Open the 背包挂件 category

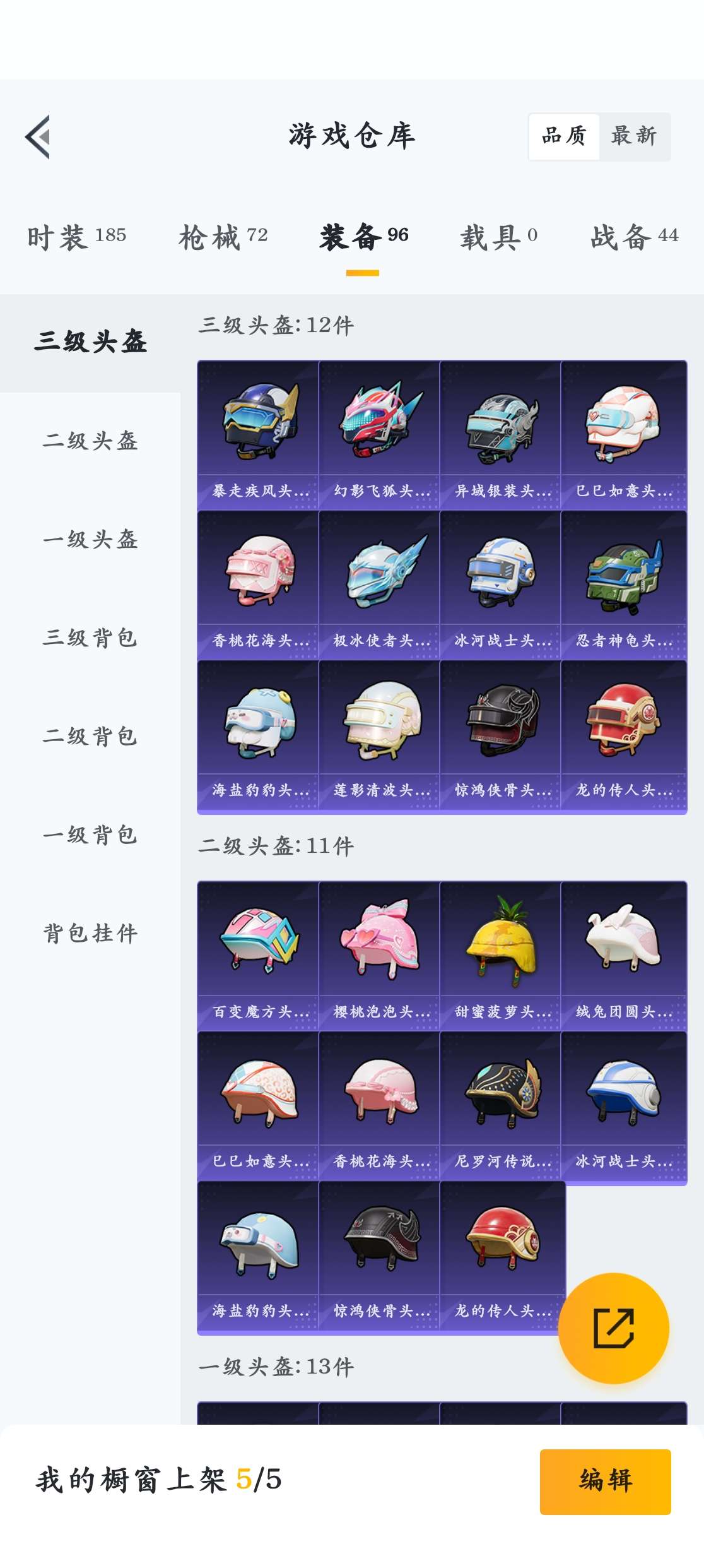click(90, 933)
